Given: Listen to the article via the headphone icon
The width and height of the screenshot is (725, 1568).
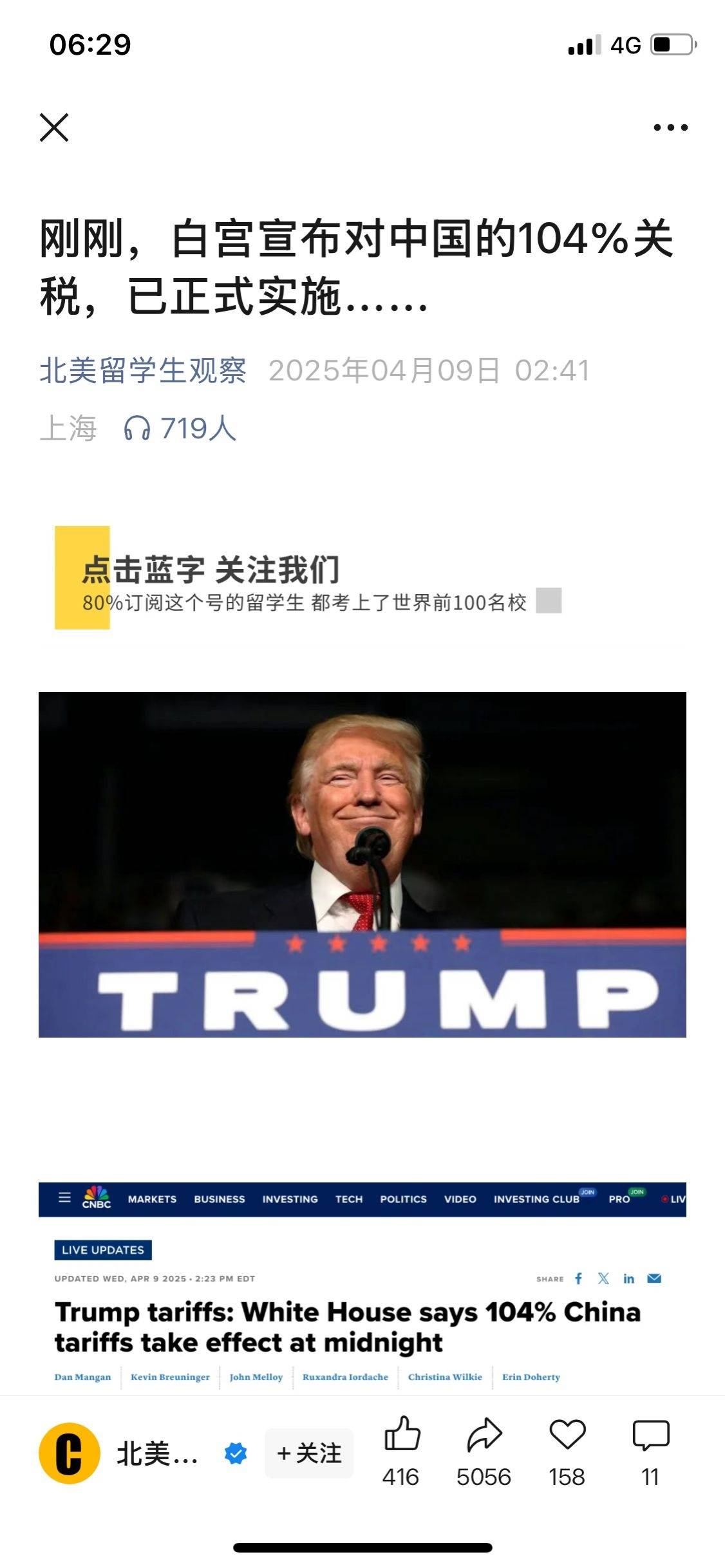Looking at the screenshot, I should tap(137, 428).
